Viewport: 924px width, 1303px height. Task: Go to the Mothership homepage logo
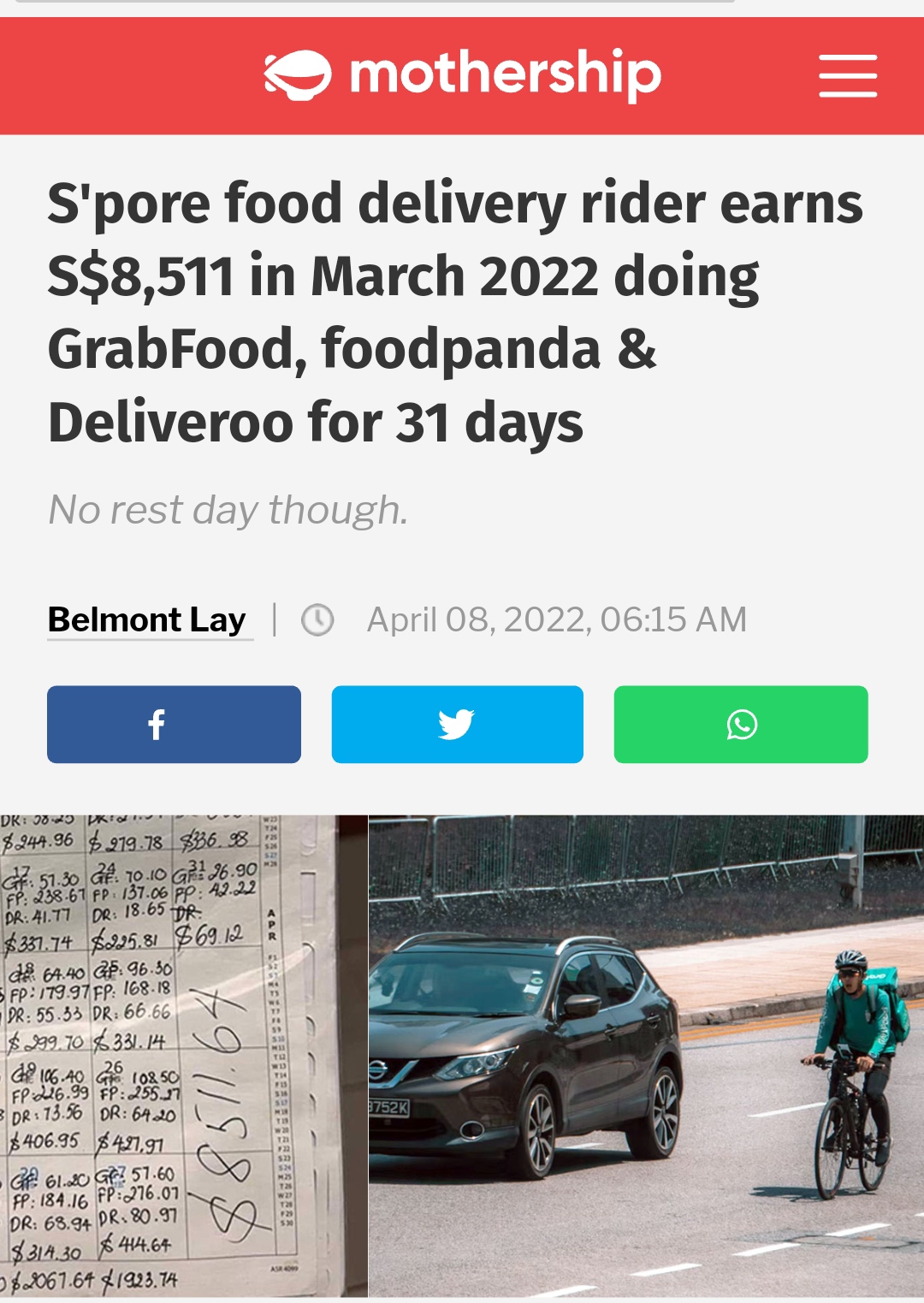pos(462,74)
